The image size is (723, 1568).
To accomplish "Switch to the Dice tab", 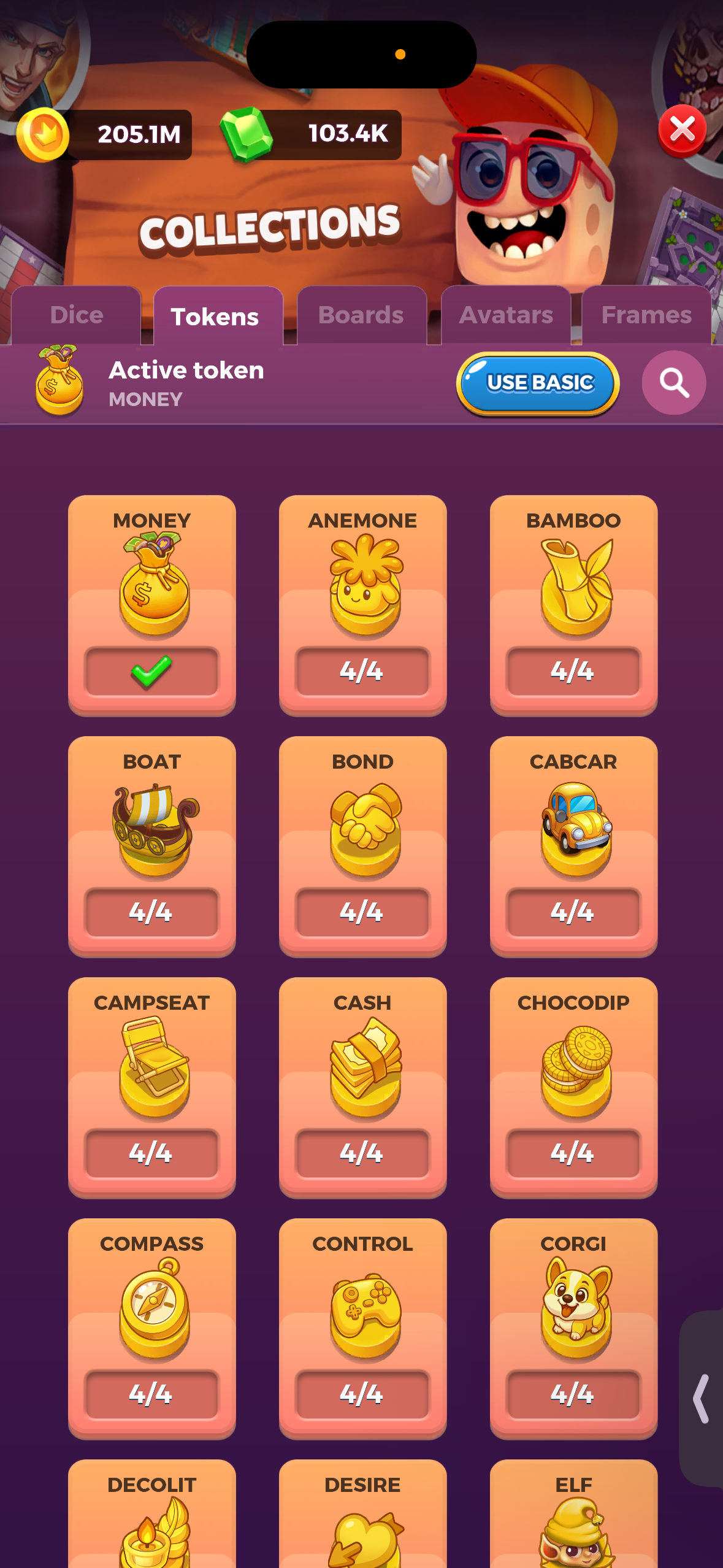I will point(77,315).
